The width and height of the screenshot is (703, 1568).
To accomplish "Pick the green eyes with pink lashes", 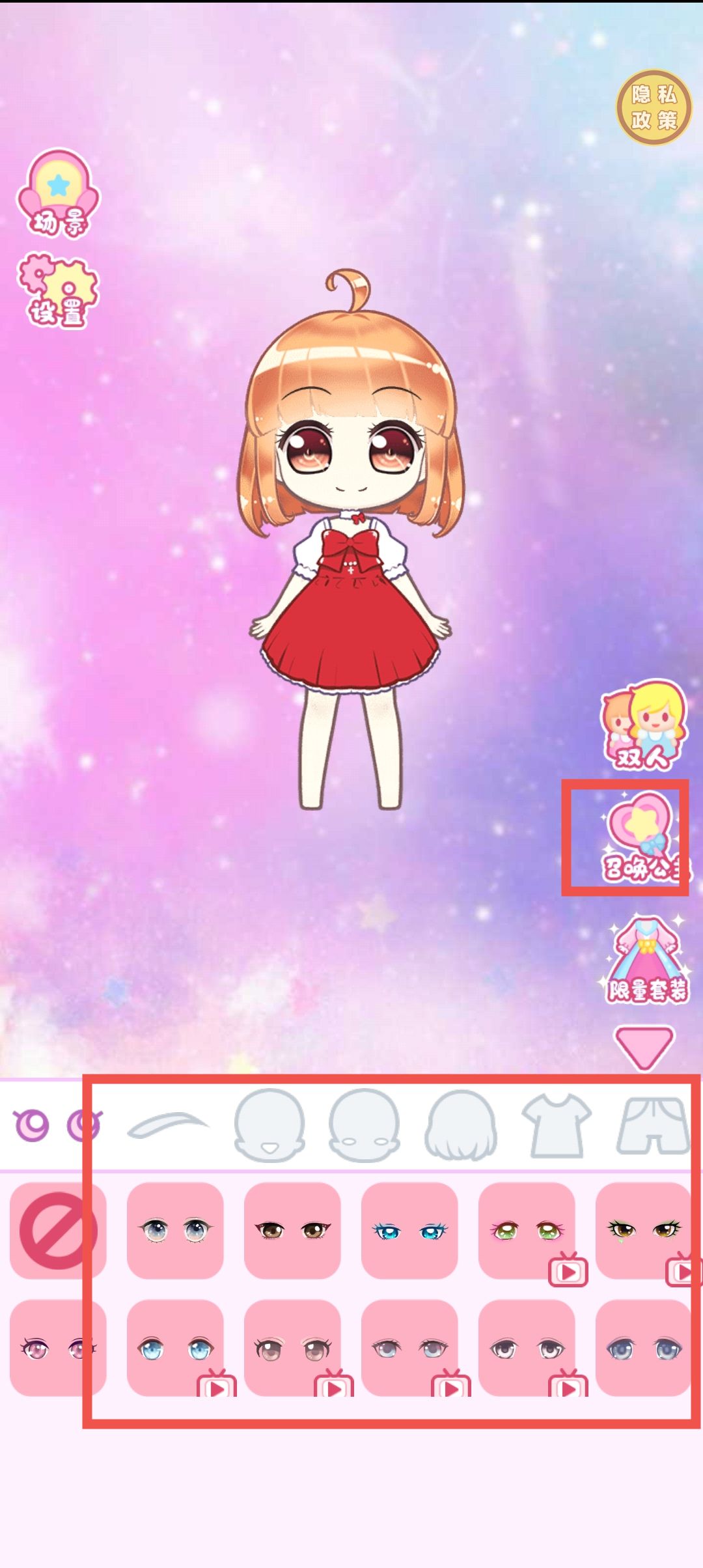I will pos(526,1231).
